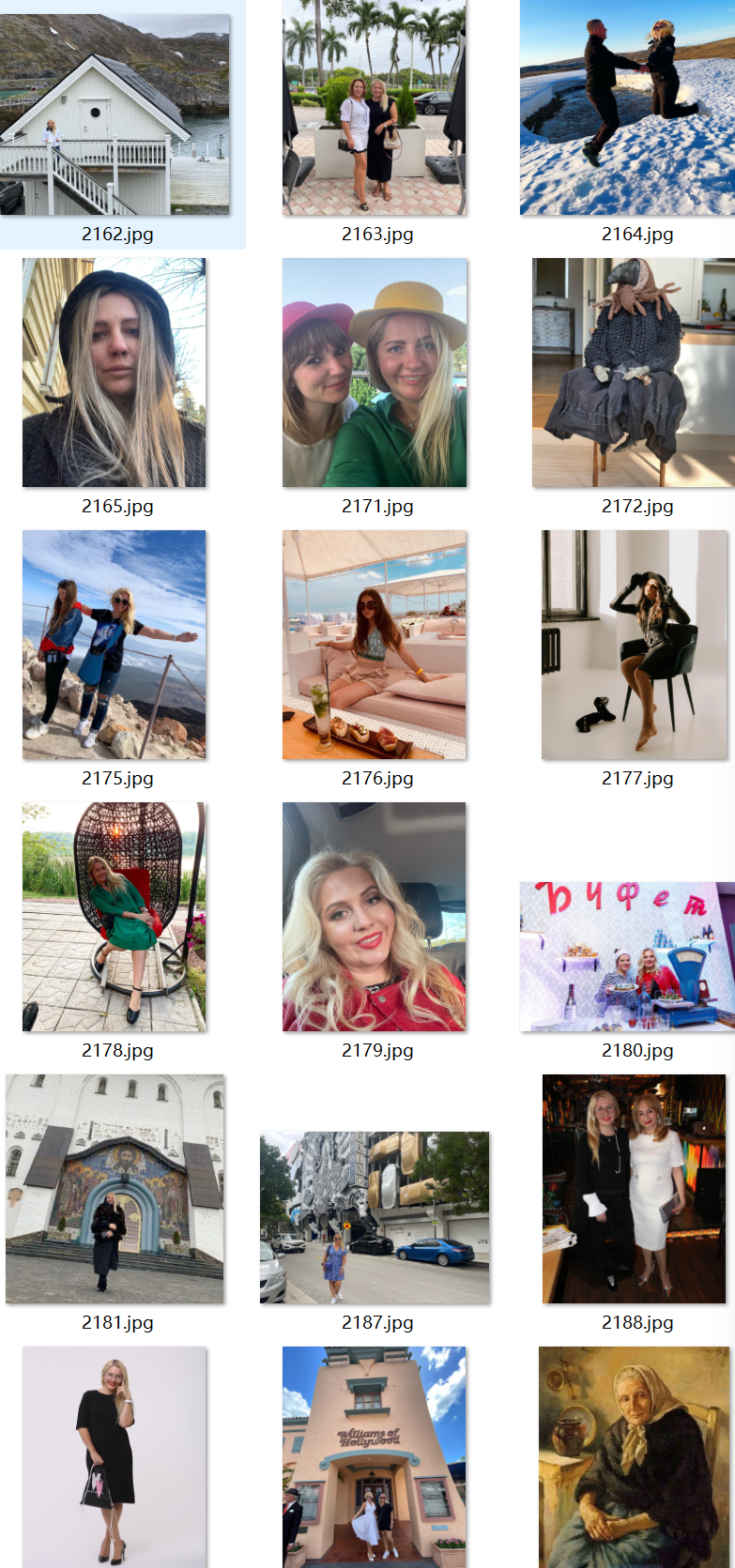Open file 2178.jpg
Viewport: 735px width, 1568px height.
[115, 917]
